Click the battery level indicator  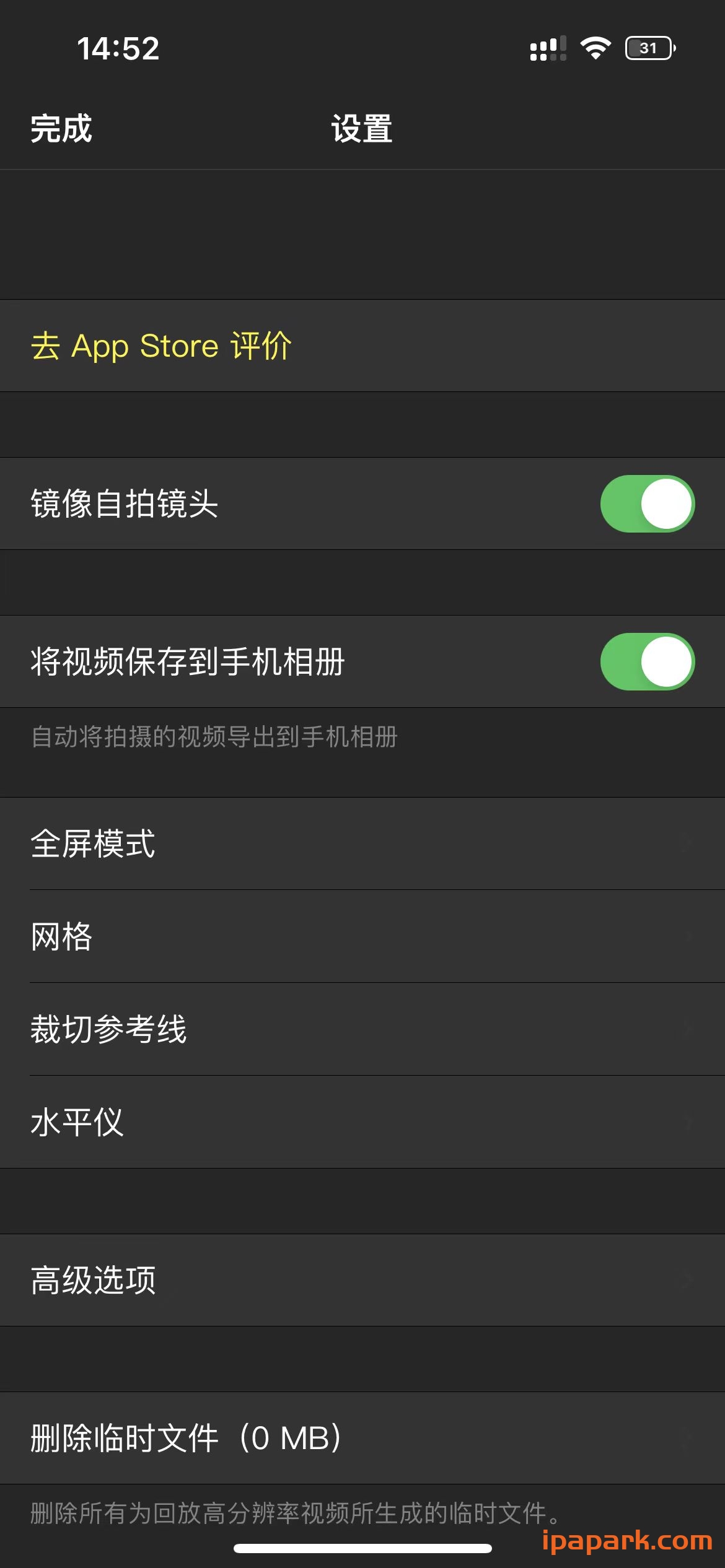[649, 48]
